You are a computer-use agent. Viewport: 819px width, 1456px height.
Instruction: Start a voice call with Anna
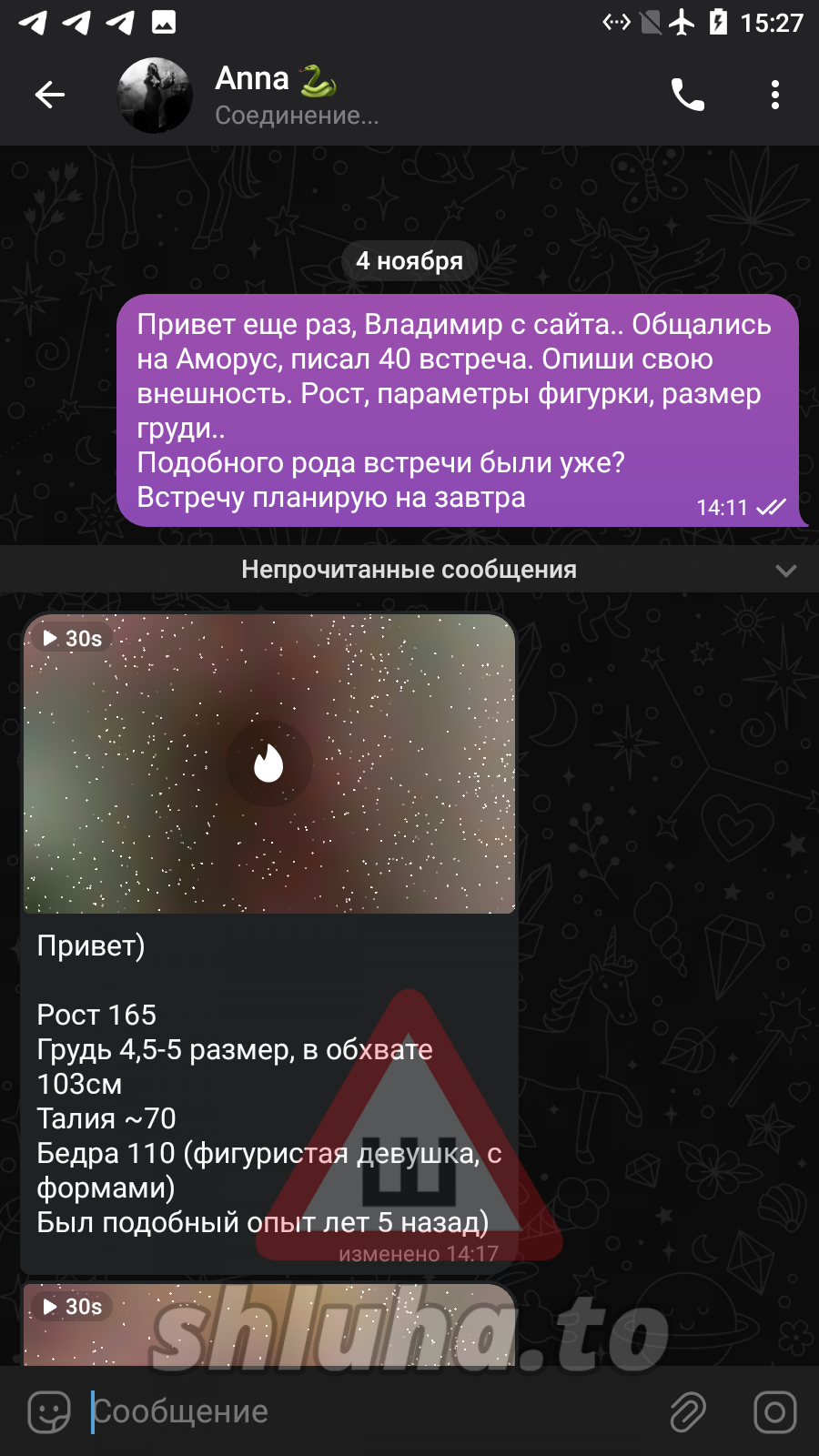point(687,95)
